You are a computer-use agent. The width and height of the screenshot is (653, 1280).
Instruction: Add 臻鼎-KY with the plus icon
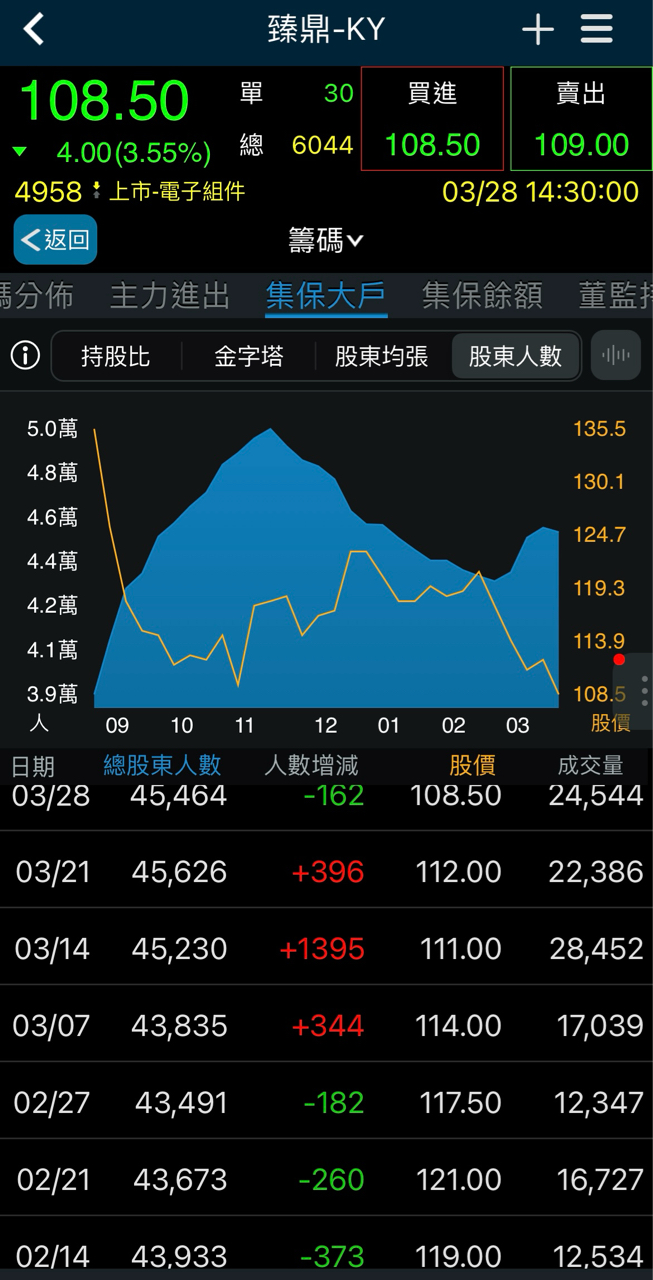537,30
